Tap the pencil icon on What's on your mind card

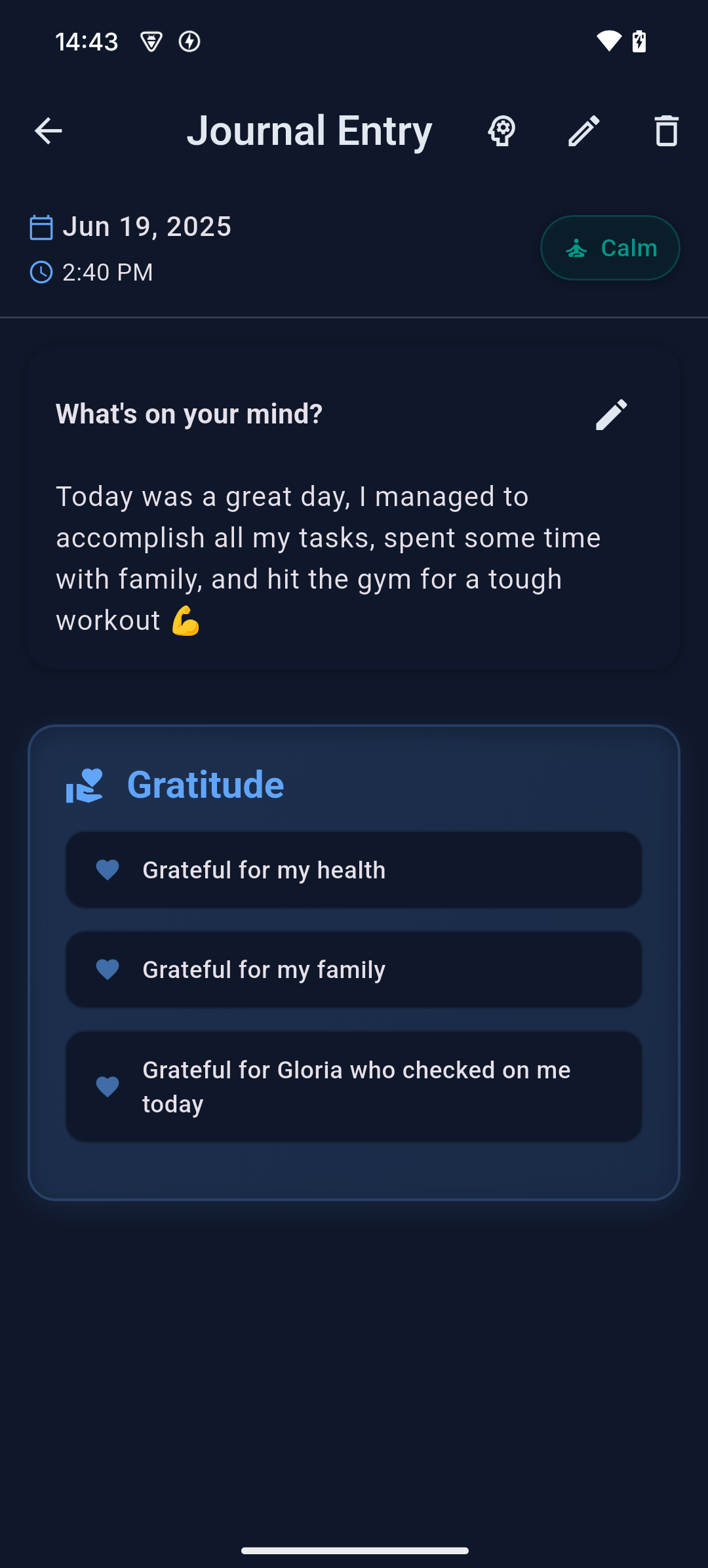611,415
